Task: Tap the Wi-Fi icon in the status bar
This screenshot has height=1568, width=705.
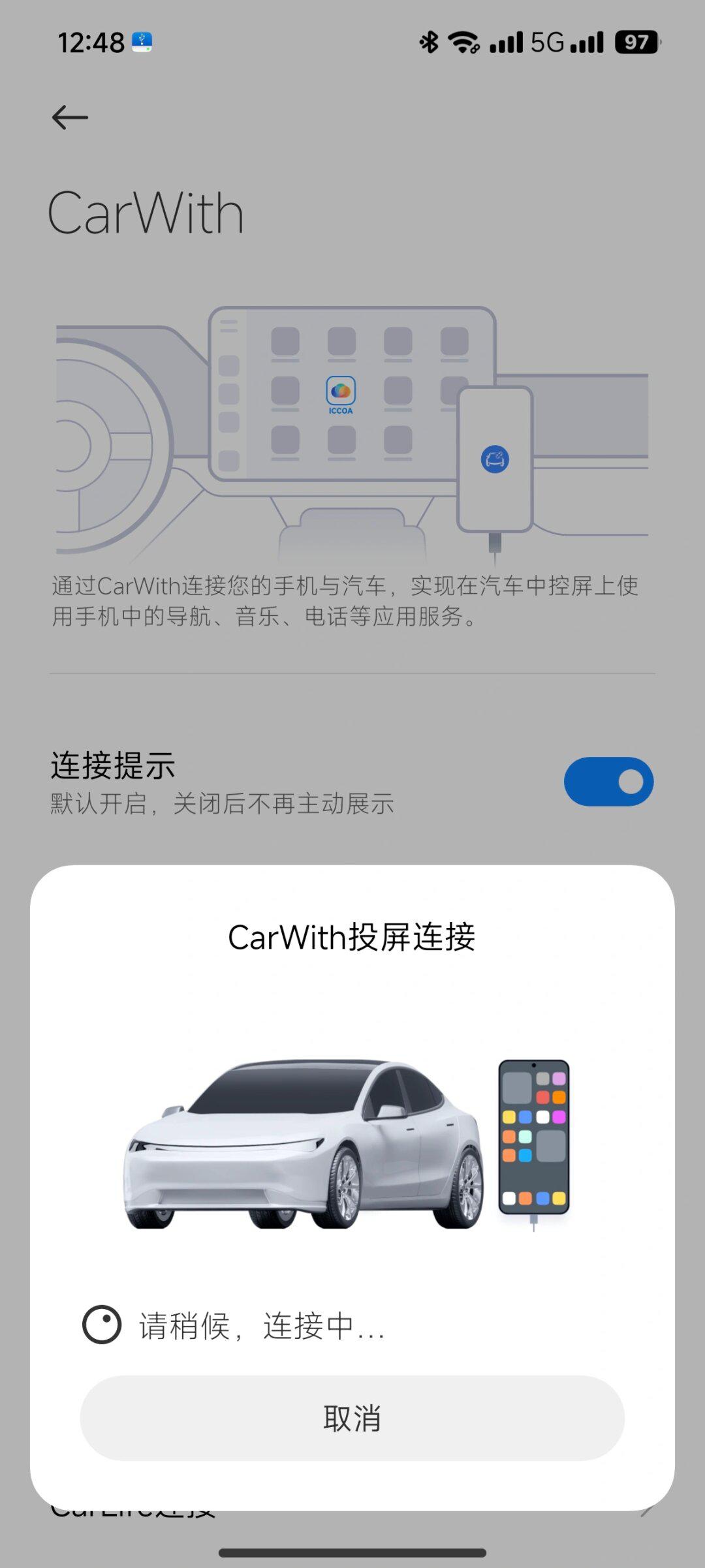Action: [x=464, y=40]
